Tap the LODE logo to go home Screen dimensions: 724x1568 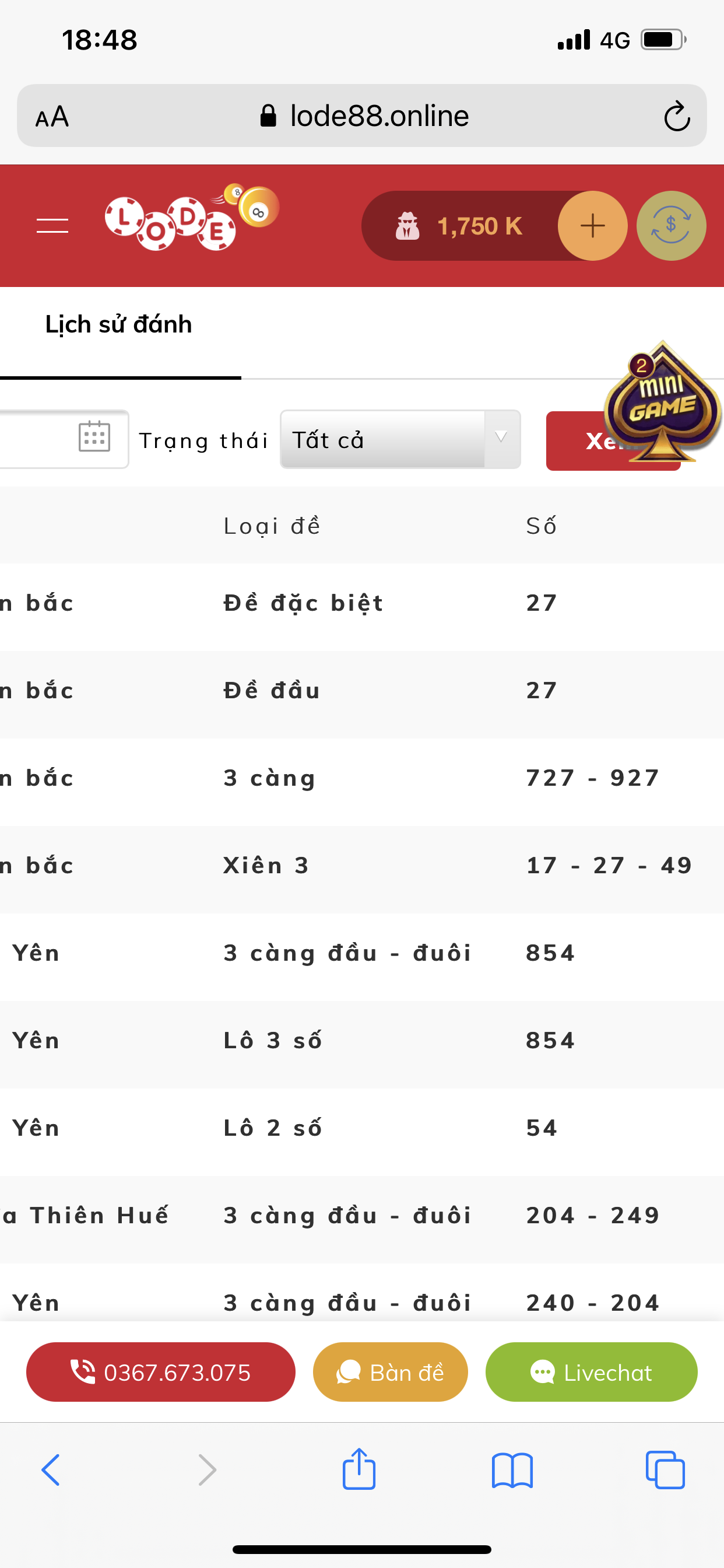coord(191,219)
